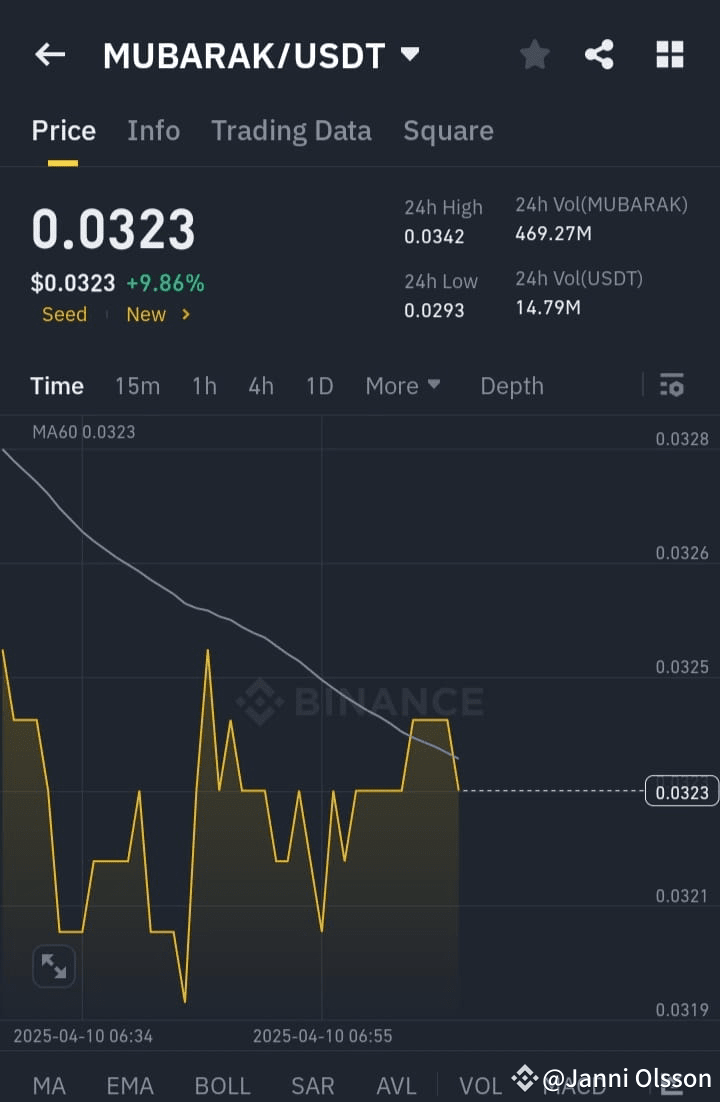Open the Square tab
Screen dimensions: 720x1102
(x=448, y=130)
